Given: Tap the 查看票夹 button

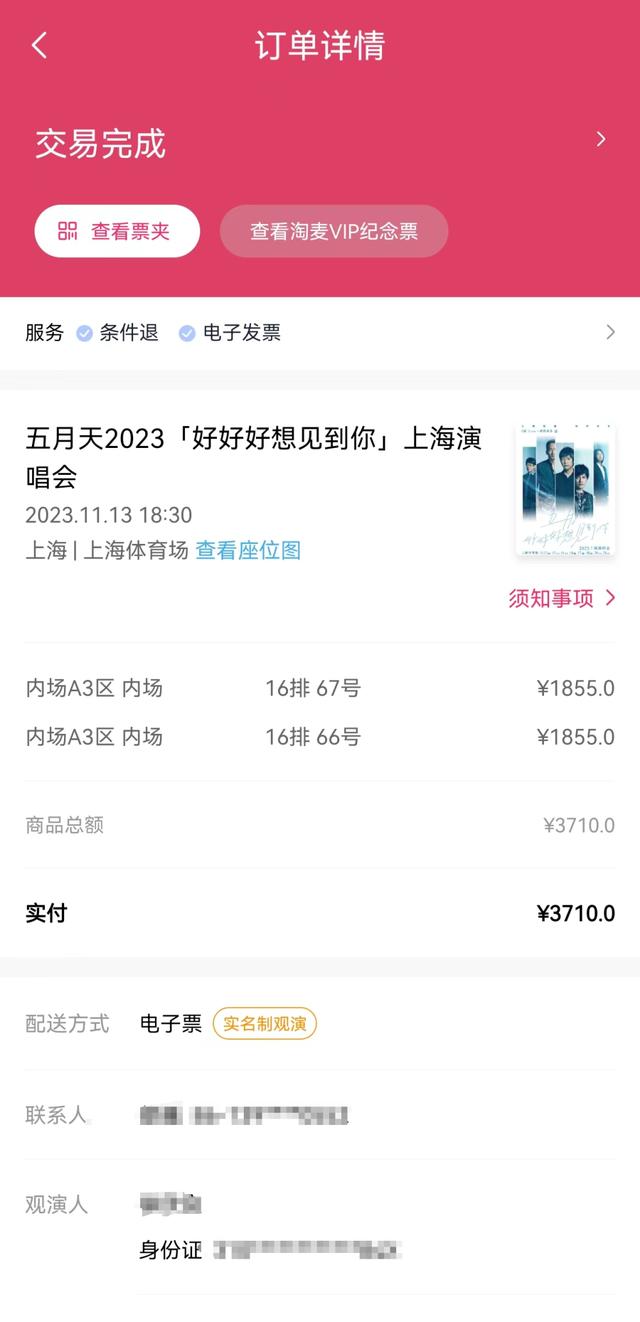Looking at the screenshot, I should (x=117, y=232).
